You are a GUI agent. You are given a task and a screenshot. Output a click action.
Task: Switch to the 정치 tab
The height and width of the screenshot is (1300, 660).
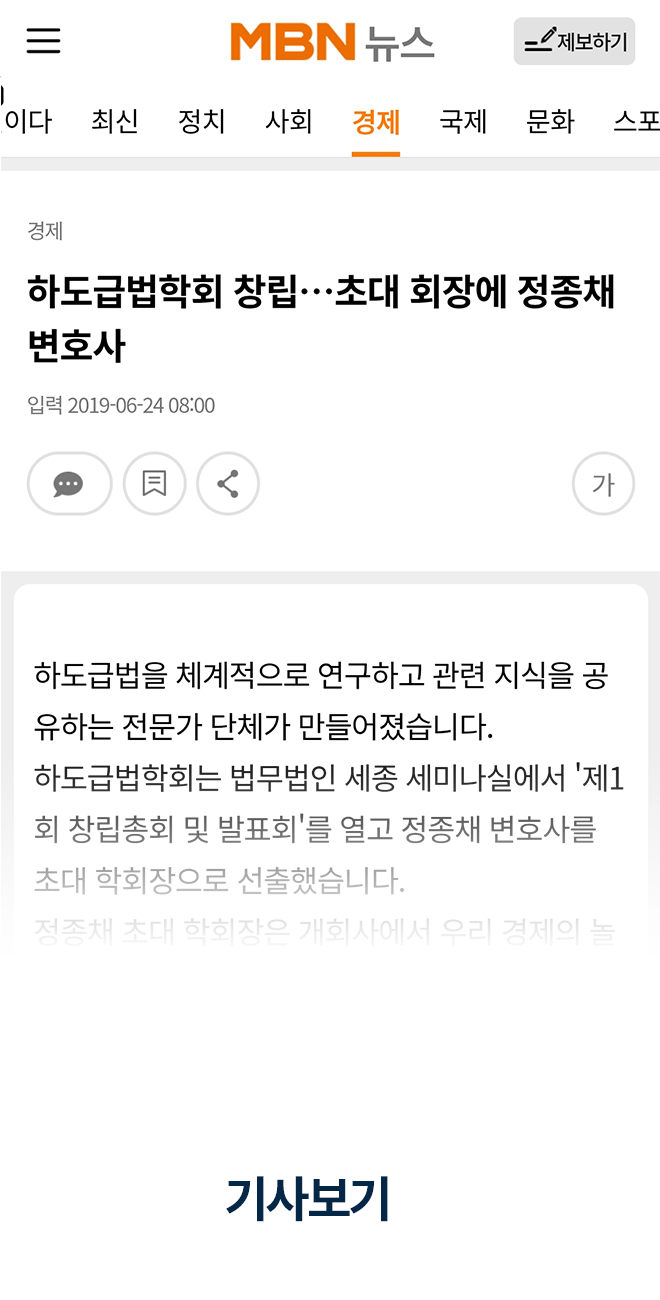[201, 122]
